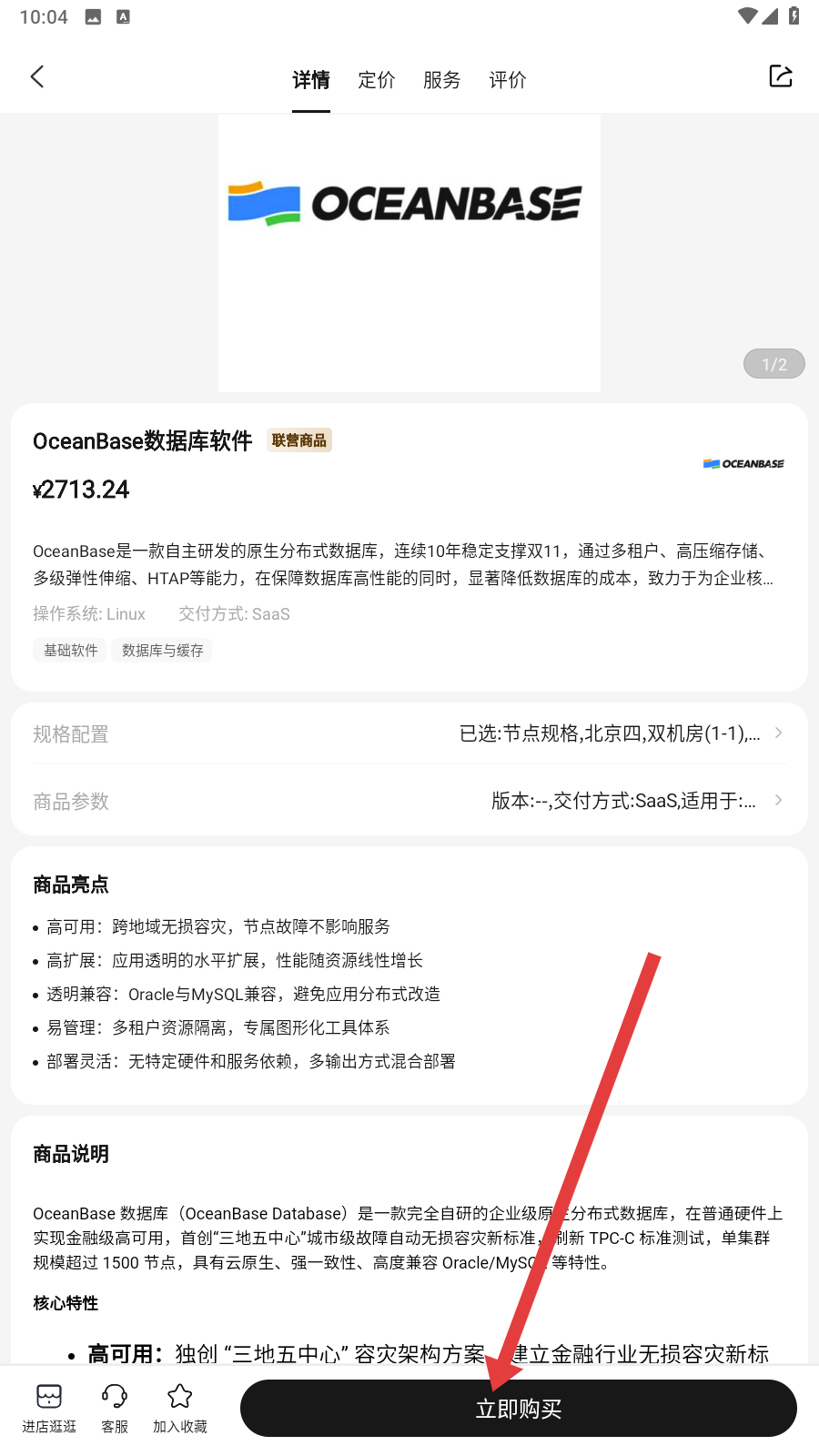The height and width of the screenshot is (1456, 819).
Task: Add product to favorites with 加入收藏
Action: 180,1408
